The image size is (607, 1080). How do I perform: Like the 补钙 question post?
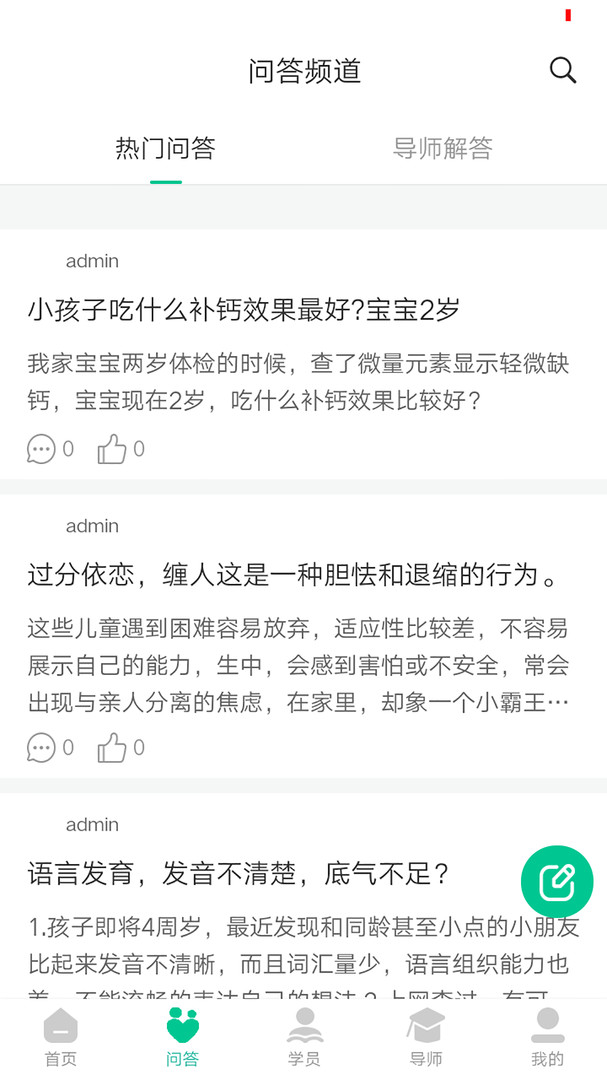pyautogui.click(x=112, y=449)
